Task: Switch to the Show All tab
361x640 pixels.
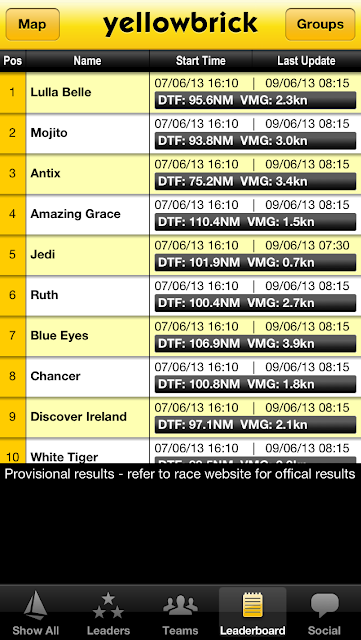Action: tap(36, 613)
